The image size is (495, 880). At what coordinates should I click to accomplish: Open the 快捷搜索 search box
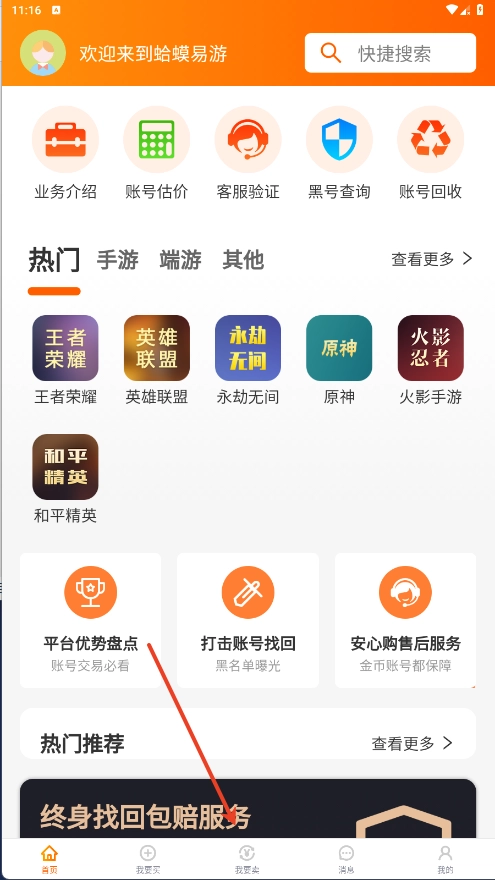coord(390,53)
